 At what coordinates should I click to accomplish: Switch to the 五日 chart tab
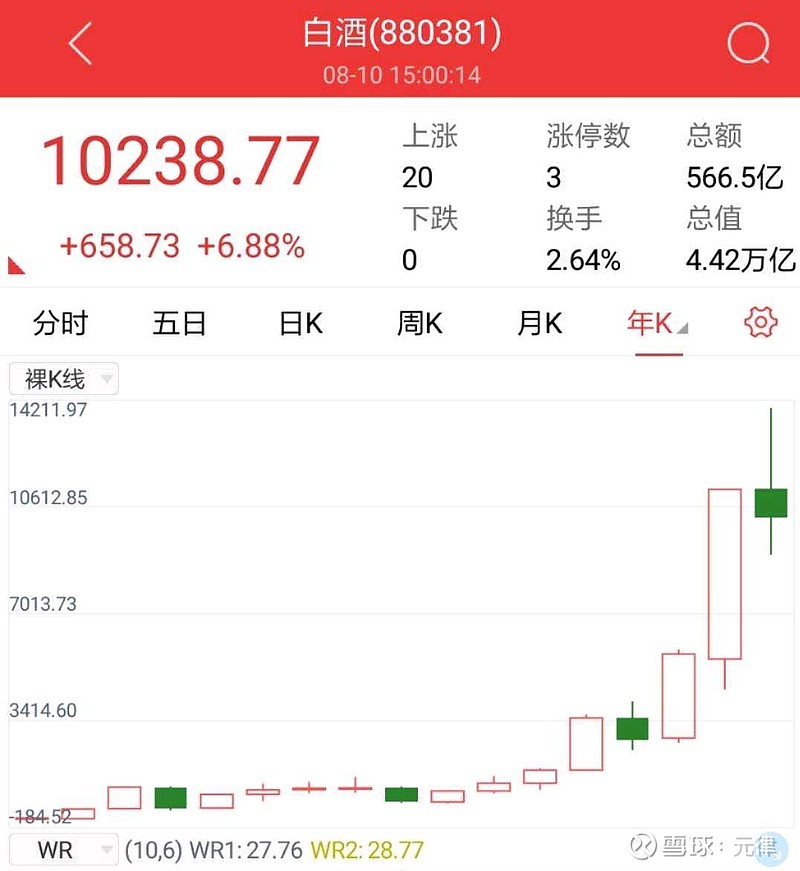(180, 323)
